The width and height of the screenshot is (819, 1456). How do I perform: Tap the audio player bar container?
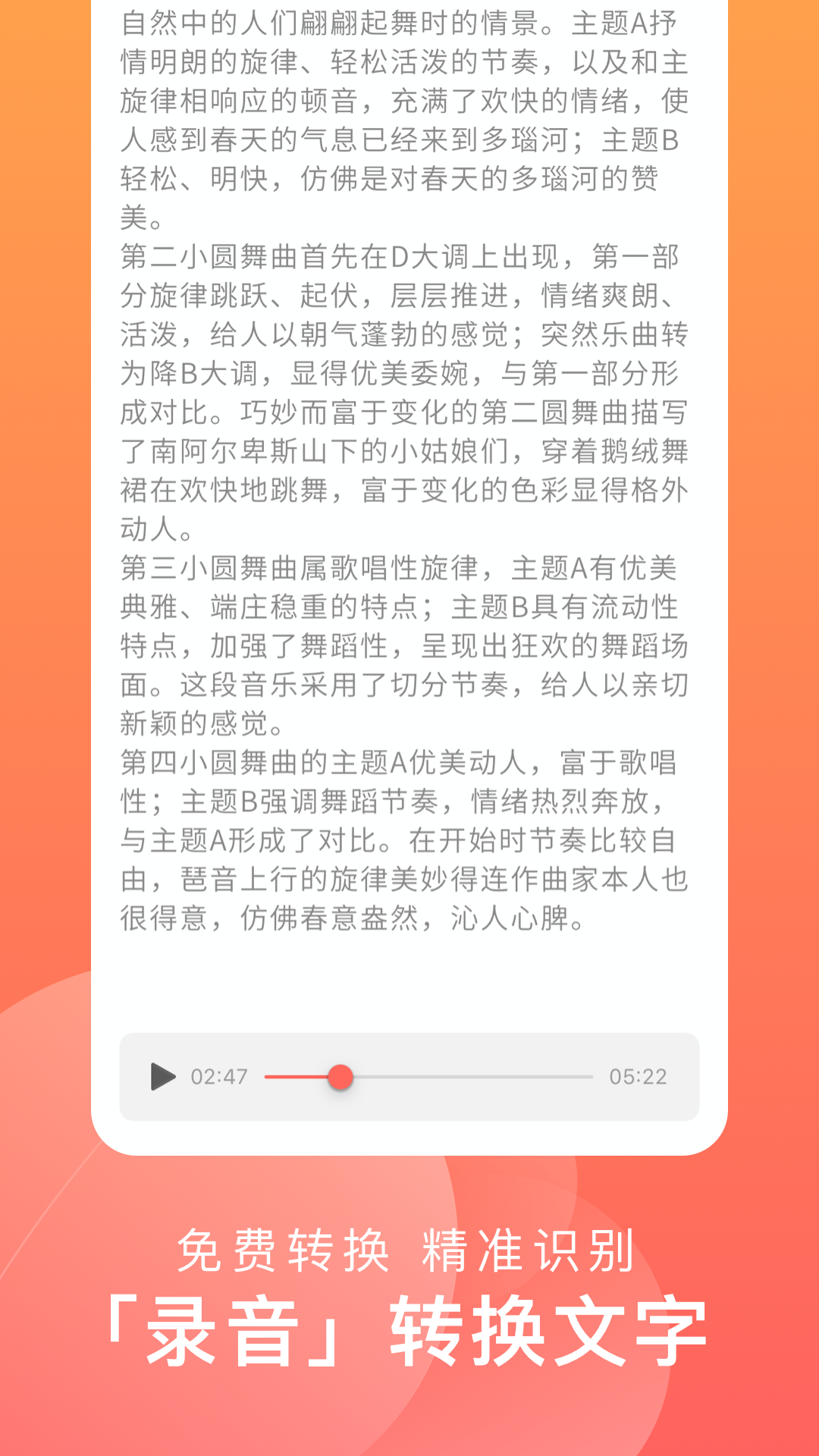(409, 1075)
